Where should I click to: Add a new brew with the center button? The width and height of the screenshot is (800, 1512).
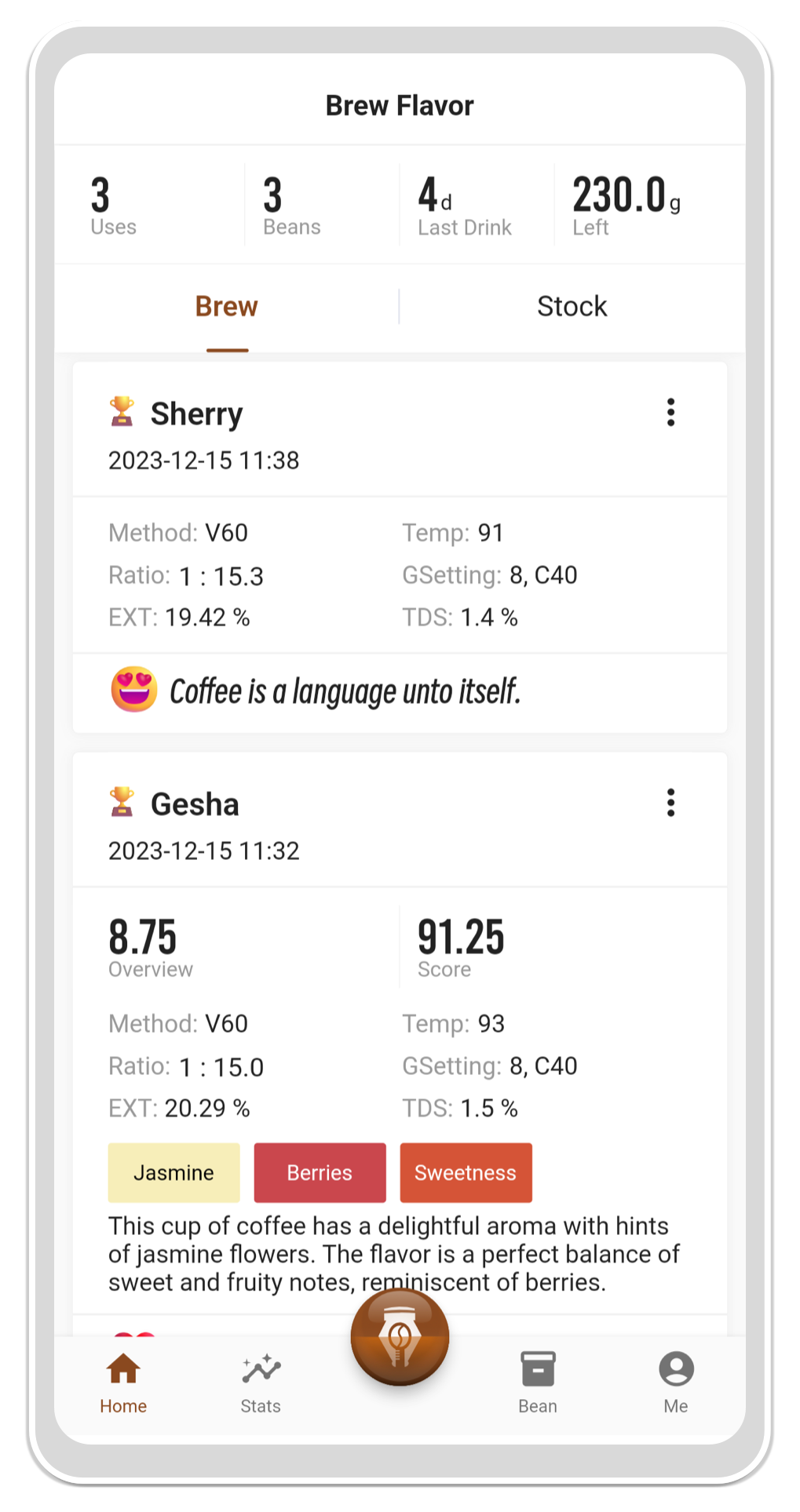(400, 1336)
